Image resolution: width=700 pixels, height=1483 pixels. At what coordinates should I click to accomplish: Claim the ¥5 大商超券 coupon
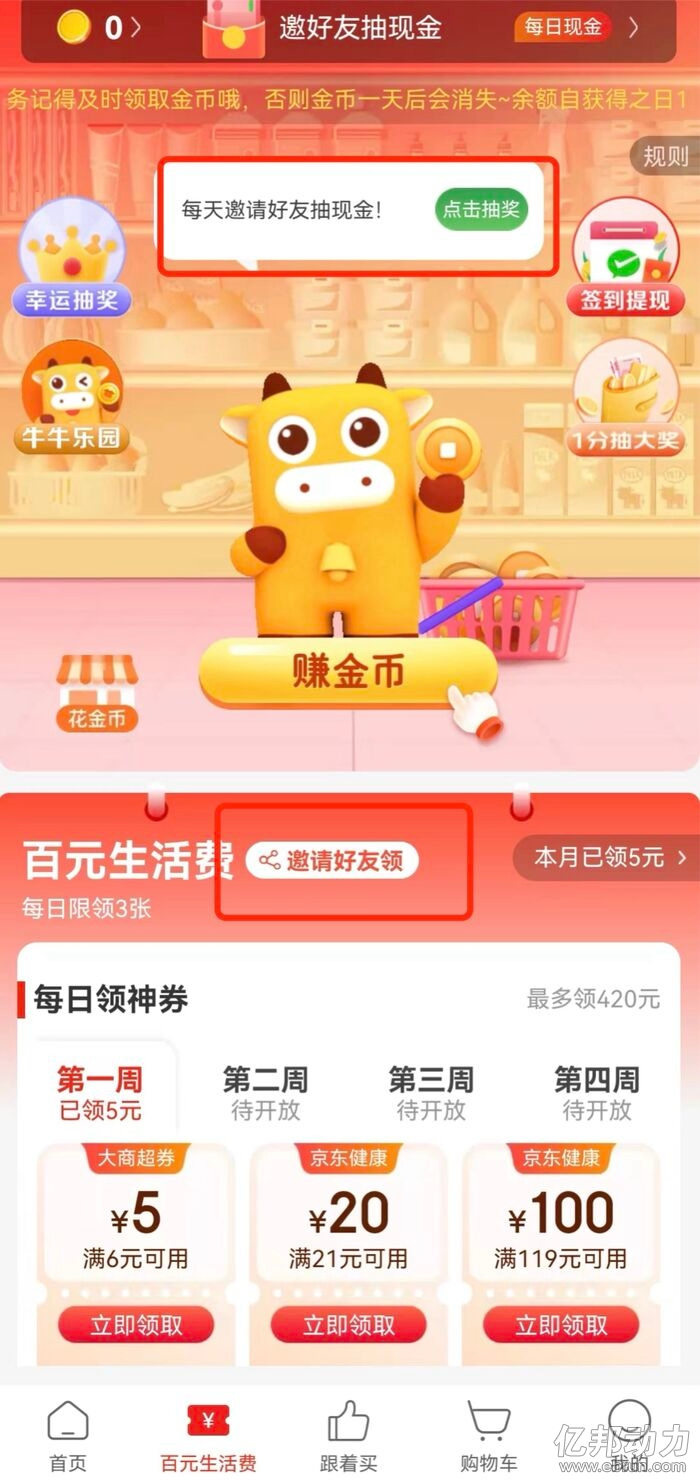pyautogui.click(x=136, y=1325)
